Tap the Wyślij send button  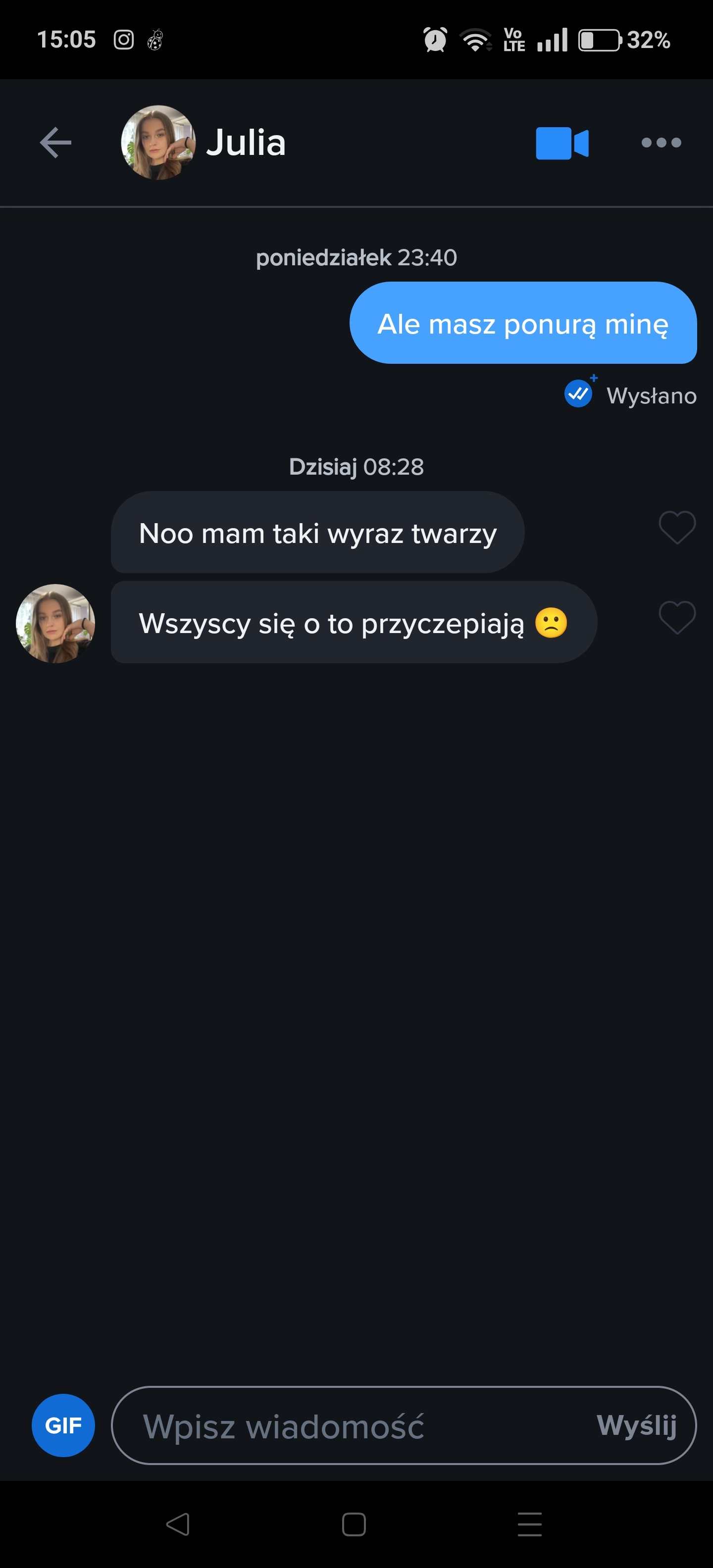point(636,1425)
